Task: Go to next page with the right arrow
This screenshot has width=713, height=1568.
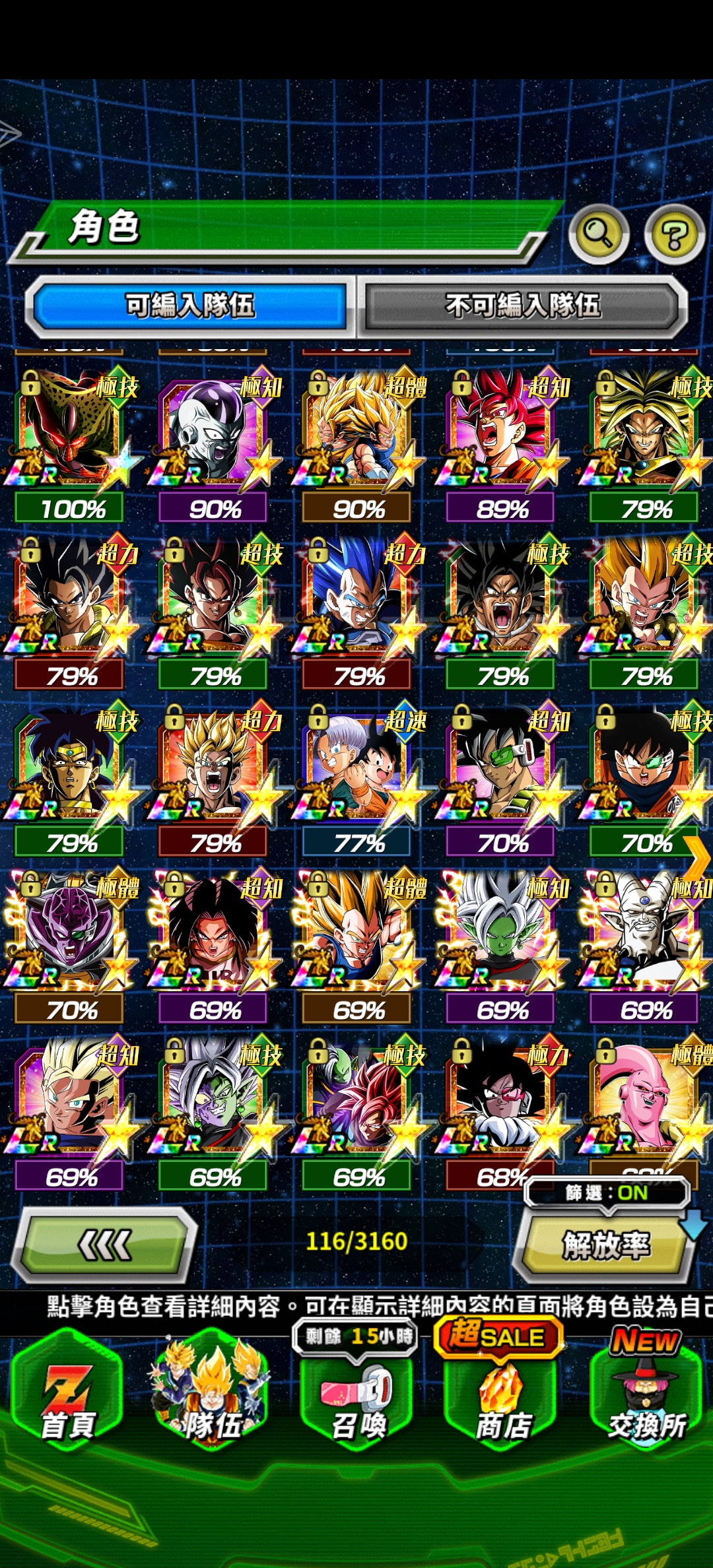Action: click(x=698, y=857)
